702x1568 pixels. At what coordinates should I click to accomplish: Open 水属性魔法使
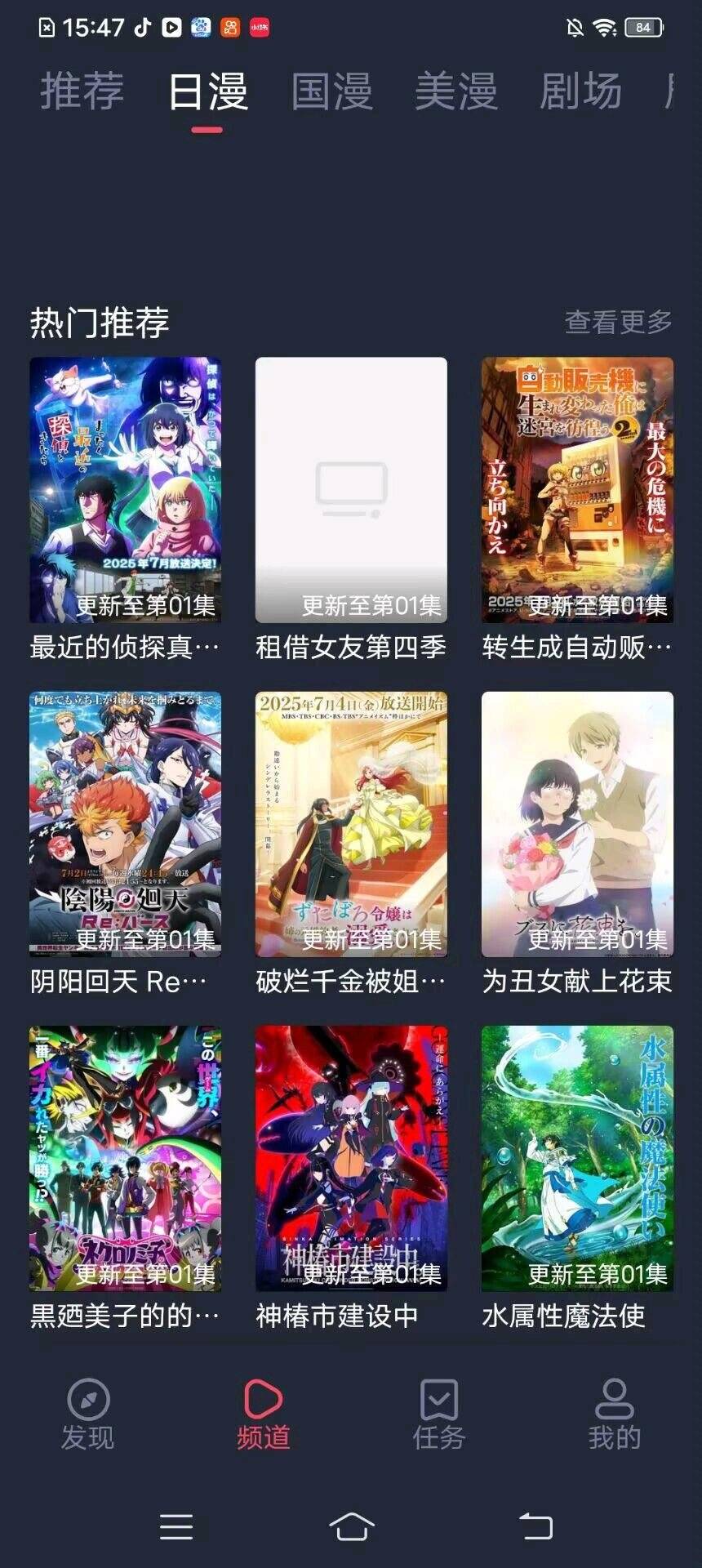point(577,1158)
